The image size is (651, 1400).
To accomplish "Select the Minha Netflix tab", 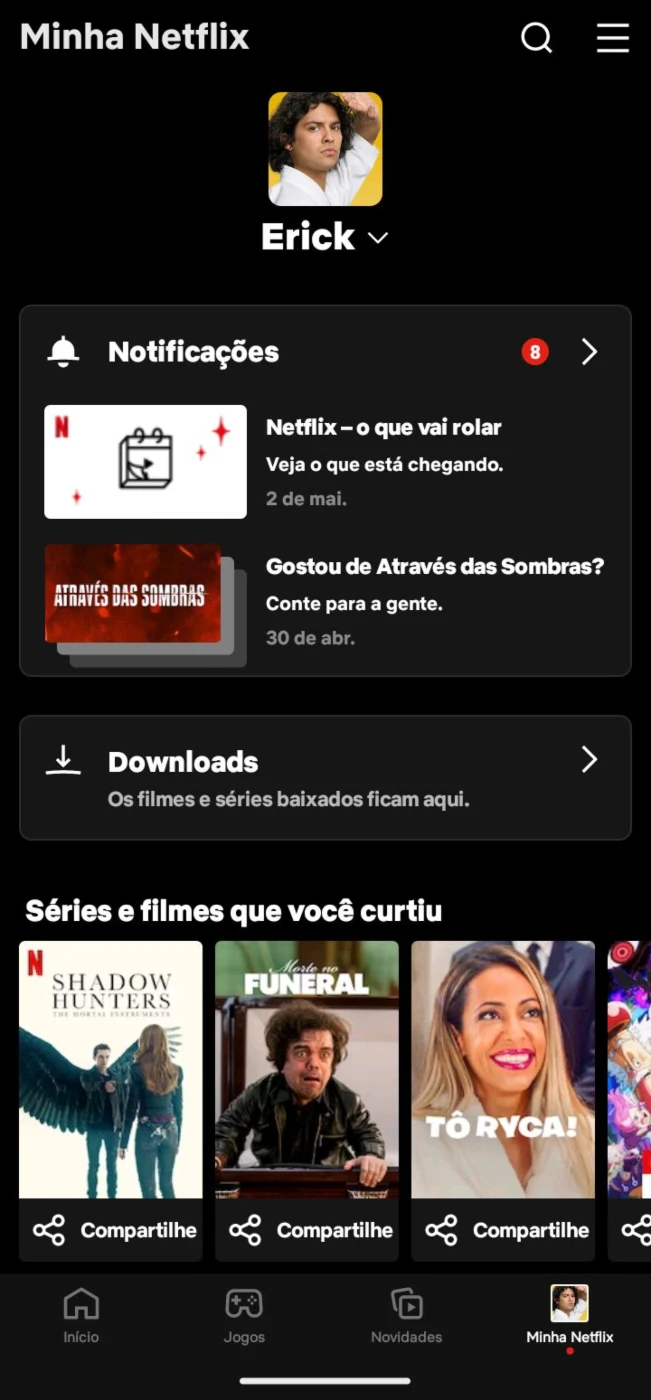I will [x=569, y=1315].
